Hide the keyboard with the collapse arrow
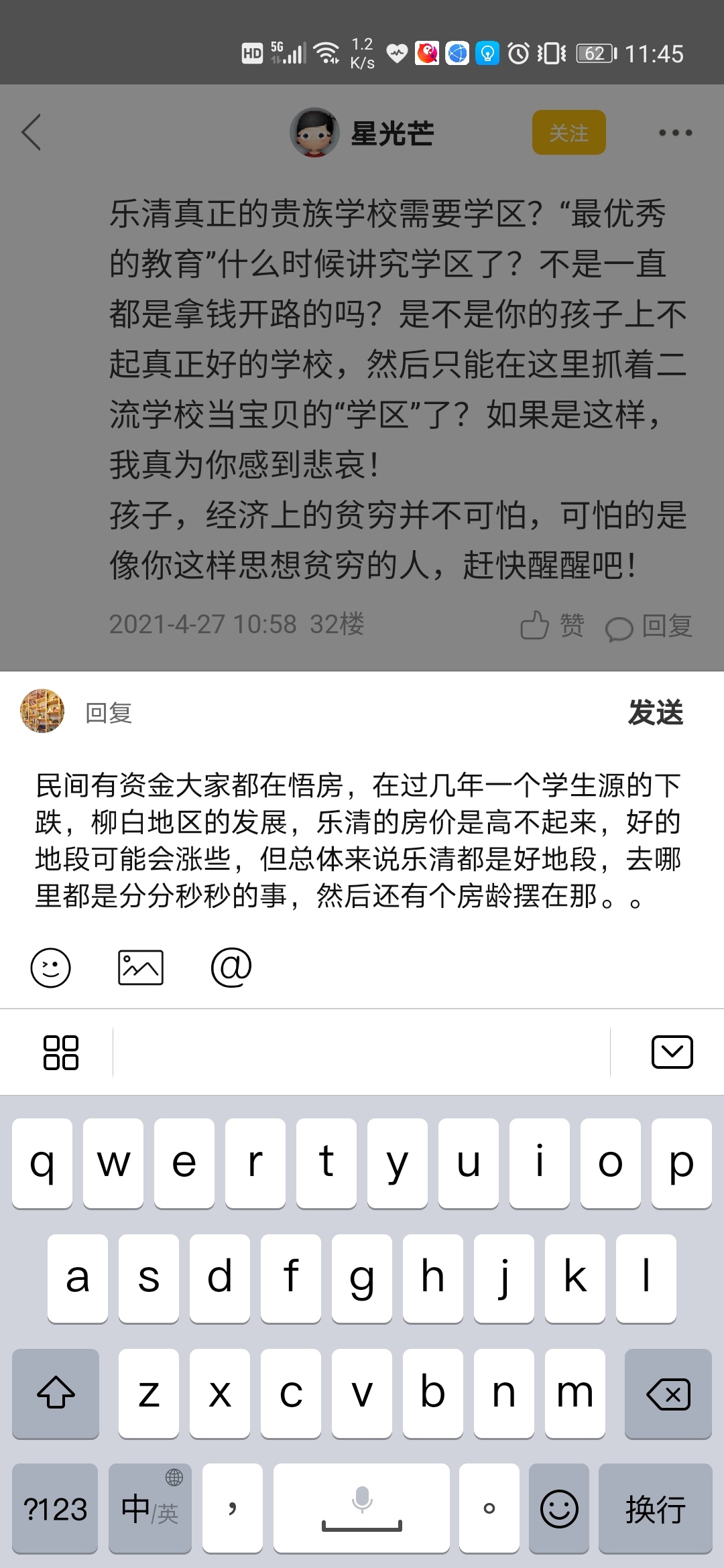 tap(672, 1052)
